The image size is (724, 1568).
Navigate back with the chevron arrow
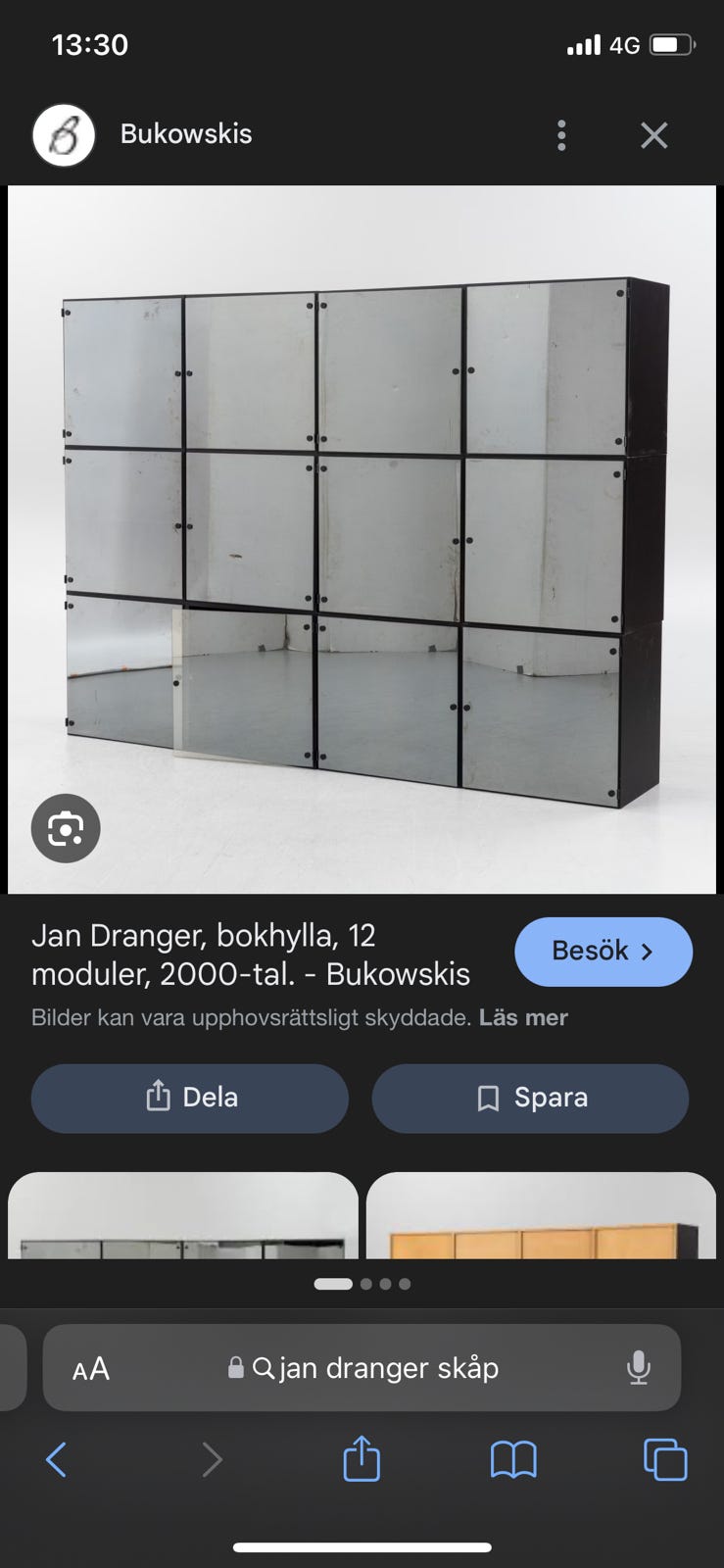point(56,1459)
